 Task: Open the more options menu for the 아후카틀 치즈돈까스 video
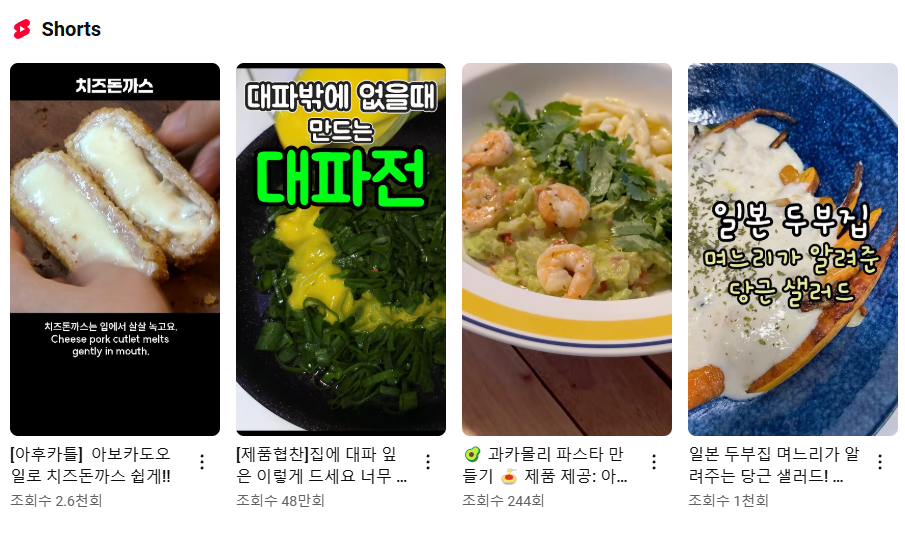pyautogui.click(x=202, y=462)
